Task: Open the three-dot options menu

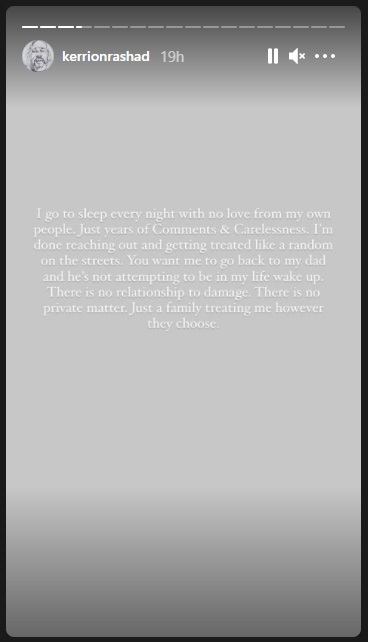Action: 325,56
